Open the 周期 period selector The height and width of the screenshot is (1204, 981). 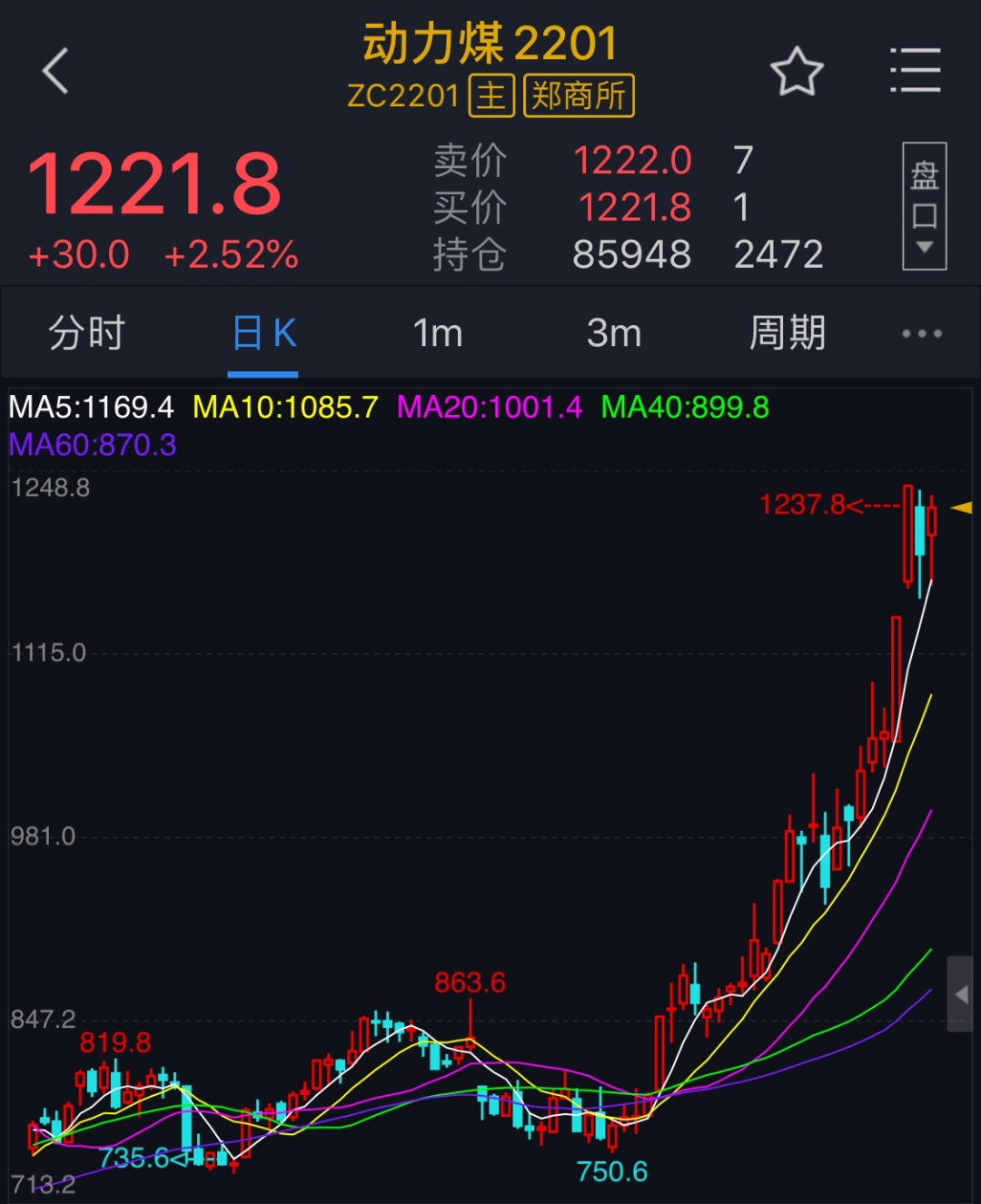[x=787, y=333]
